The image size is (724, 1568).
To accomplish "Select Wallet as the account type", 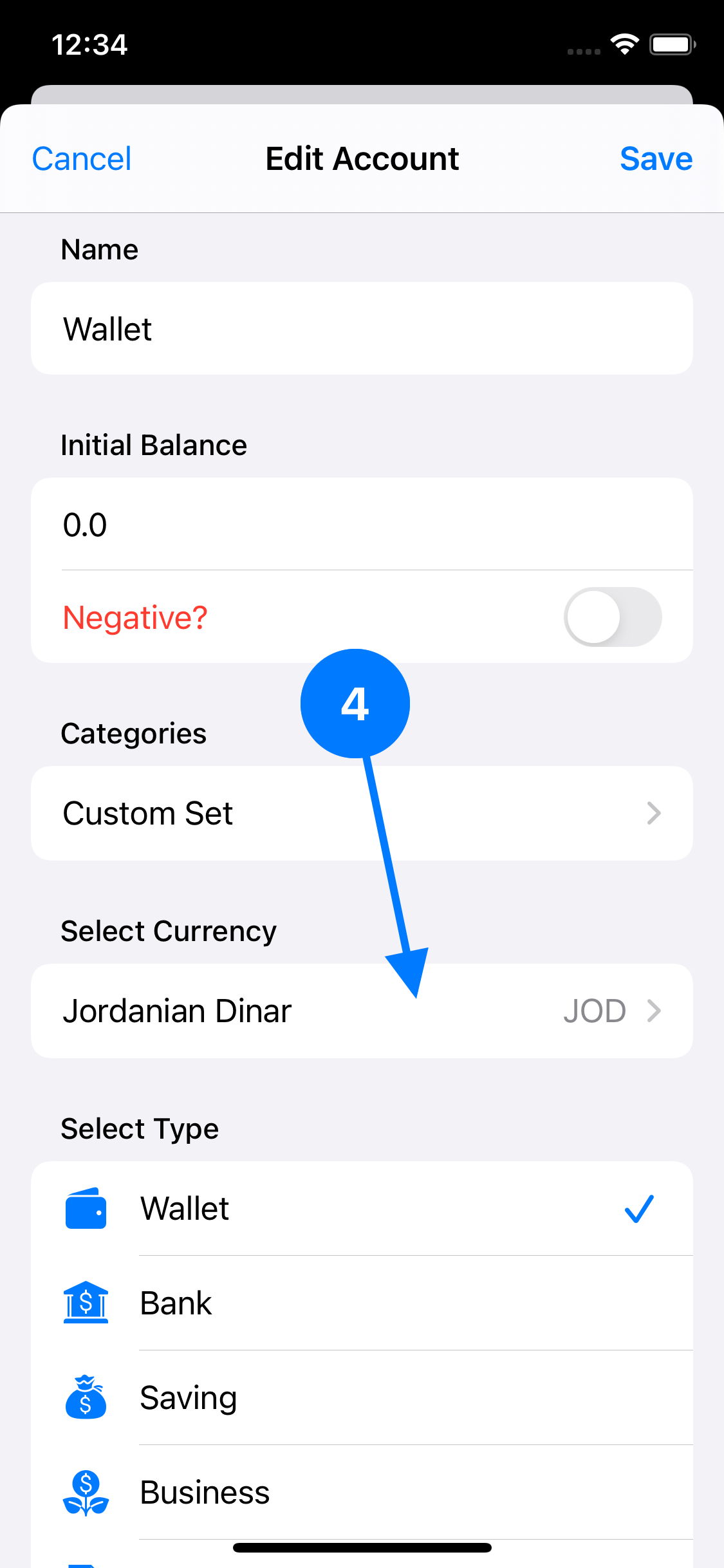I will [360, 1209].
